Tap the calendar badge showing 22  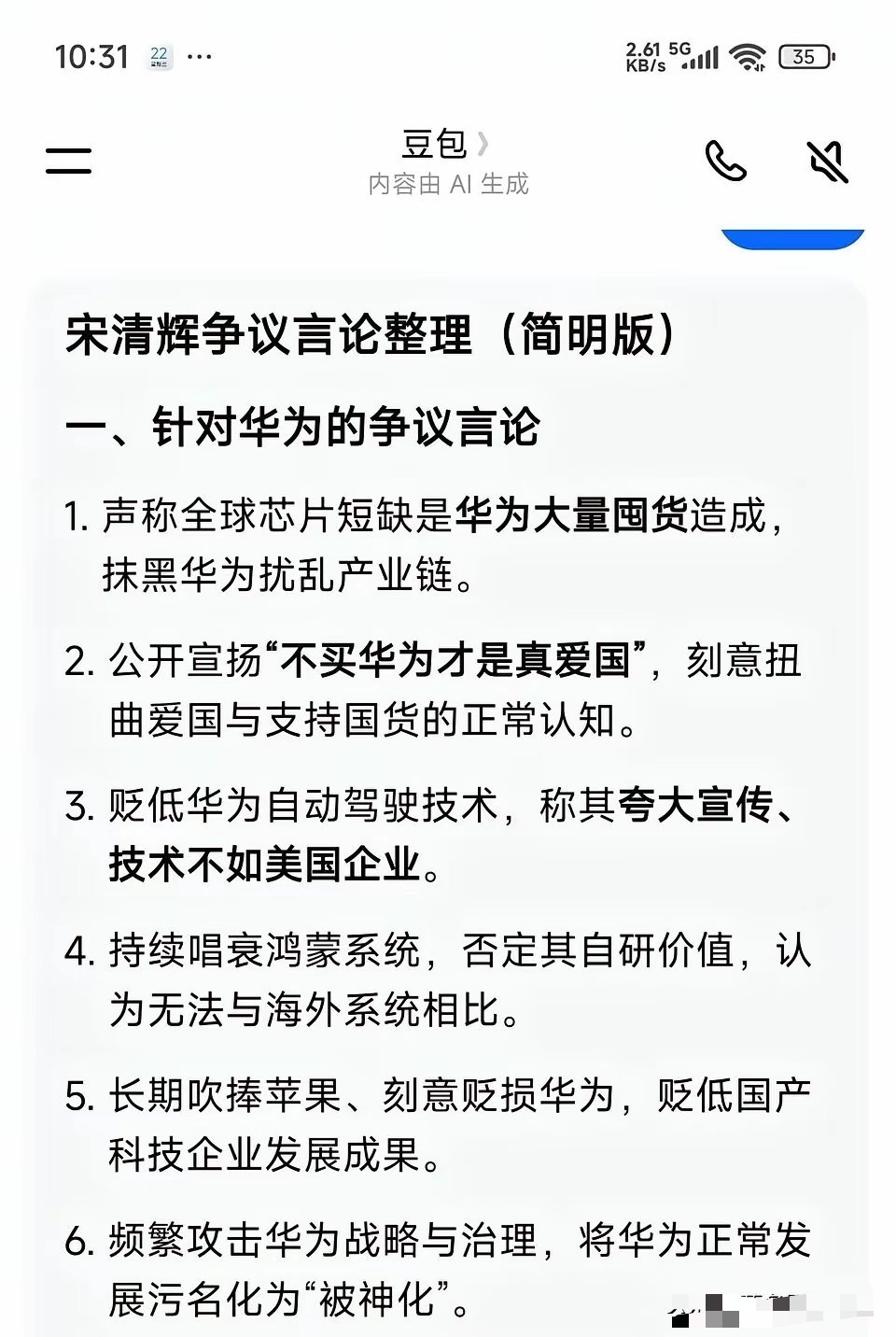point(159,56)
